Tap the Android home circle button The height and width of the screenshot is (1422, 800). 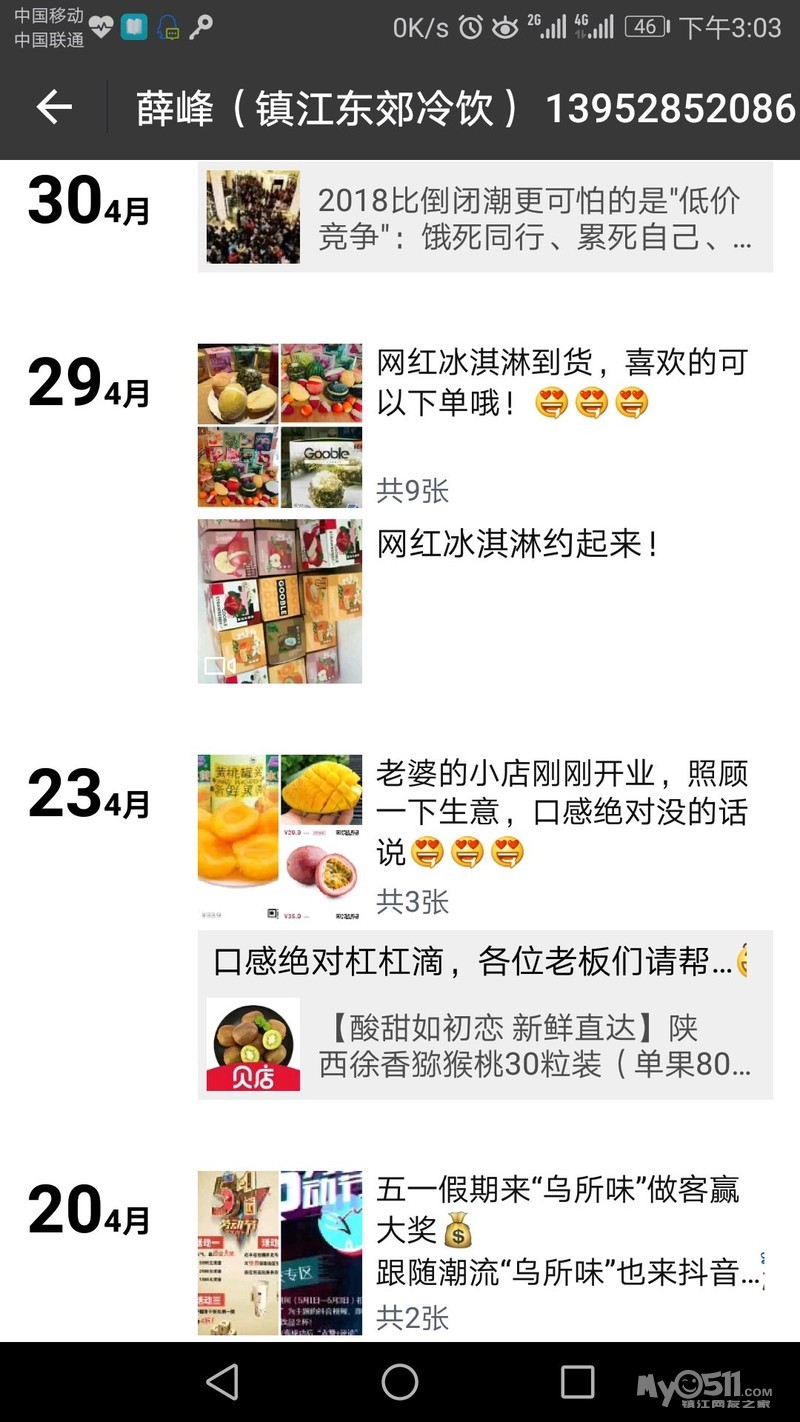pos(400,1384)
